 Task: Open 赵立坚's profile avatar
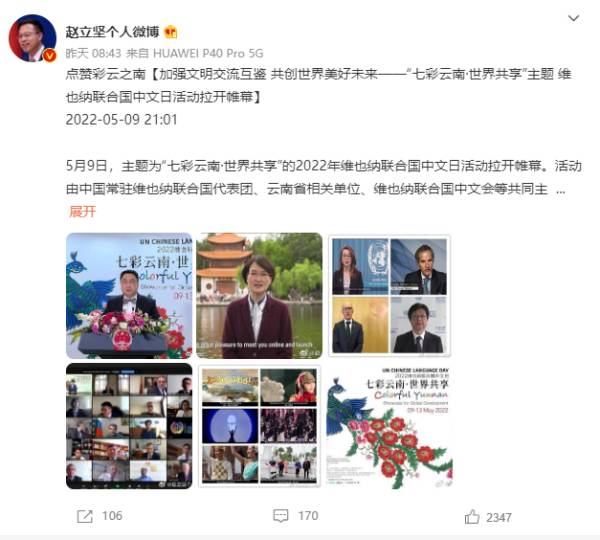coord(32,38)
